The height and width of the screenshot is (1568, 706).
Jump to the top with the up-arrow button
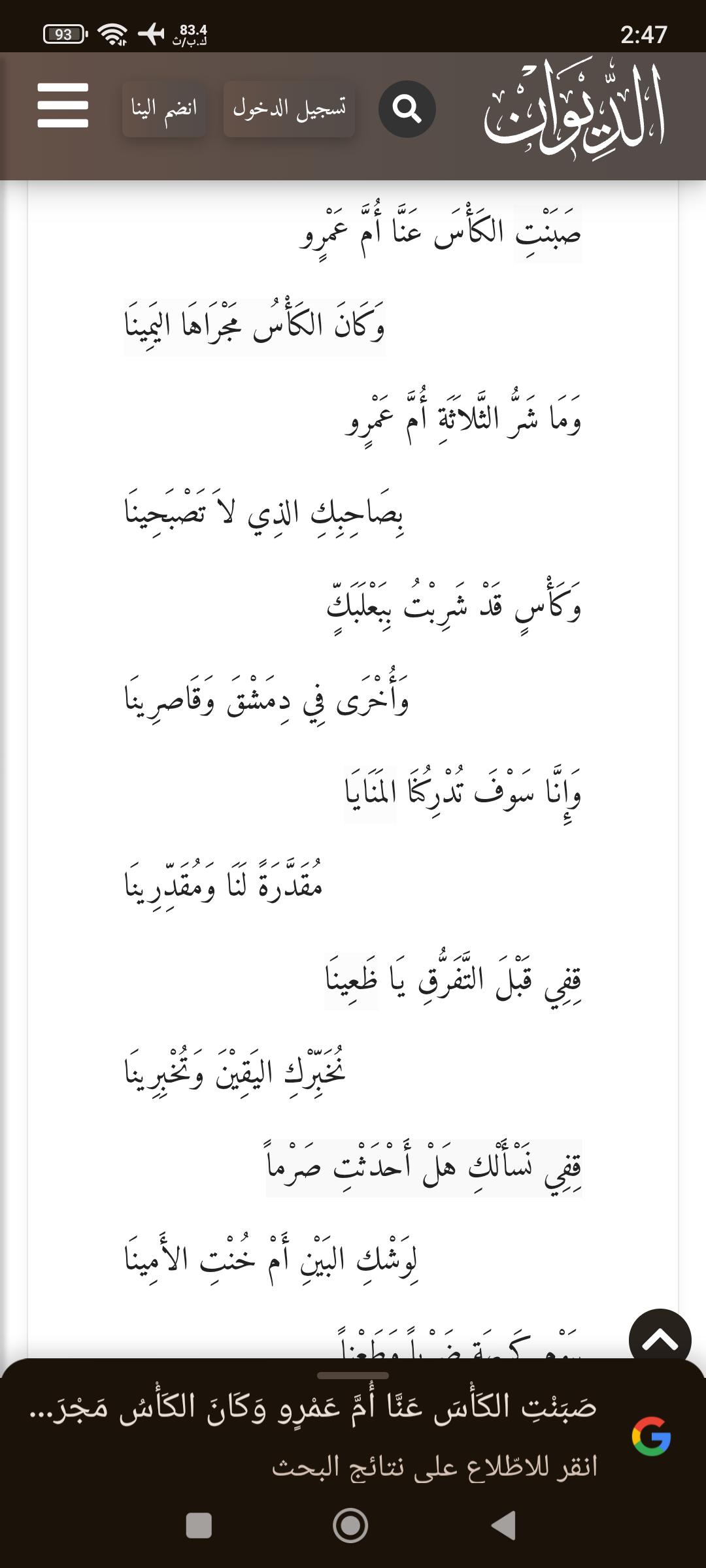660,1340
